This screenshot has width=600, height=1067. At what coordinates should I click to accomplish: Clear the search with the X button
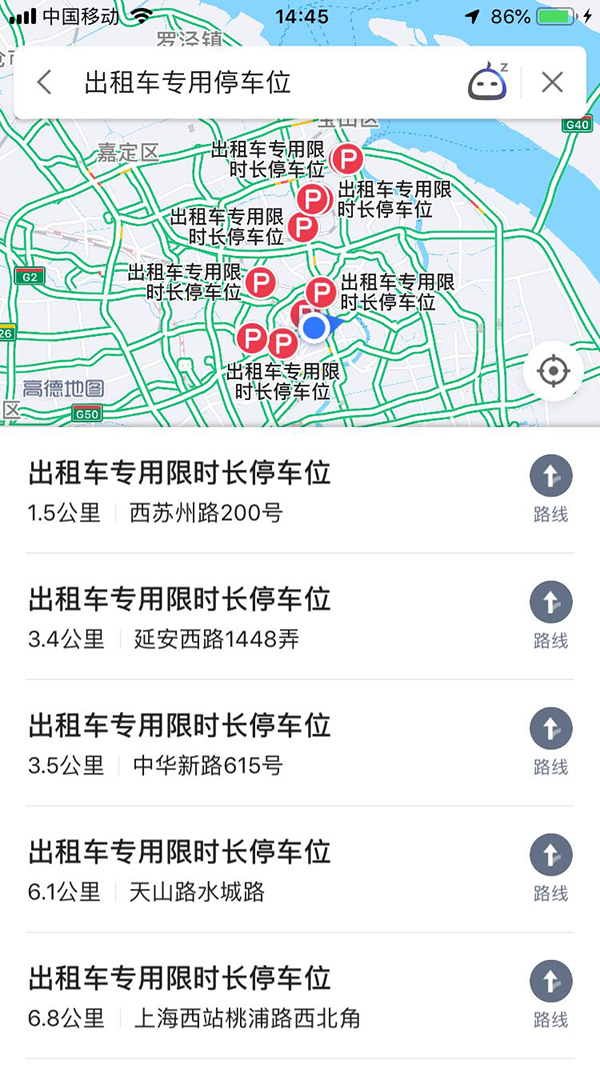(552, 82)
